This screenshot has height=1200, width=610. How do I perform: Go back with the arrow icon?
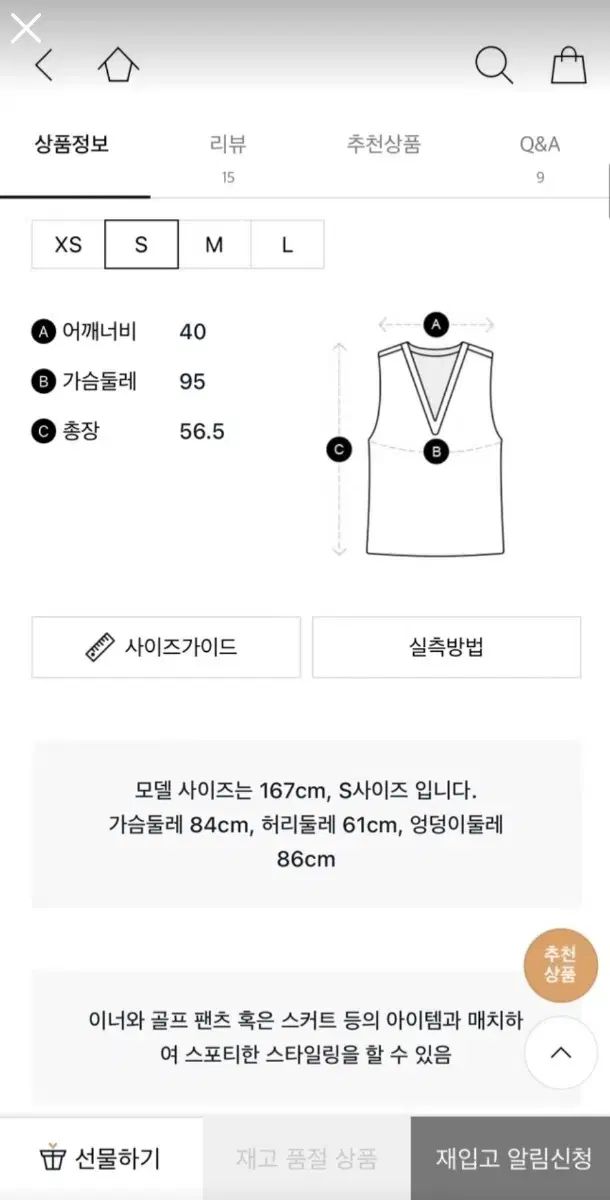coord(44,66)
